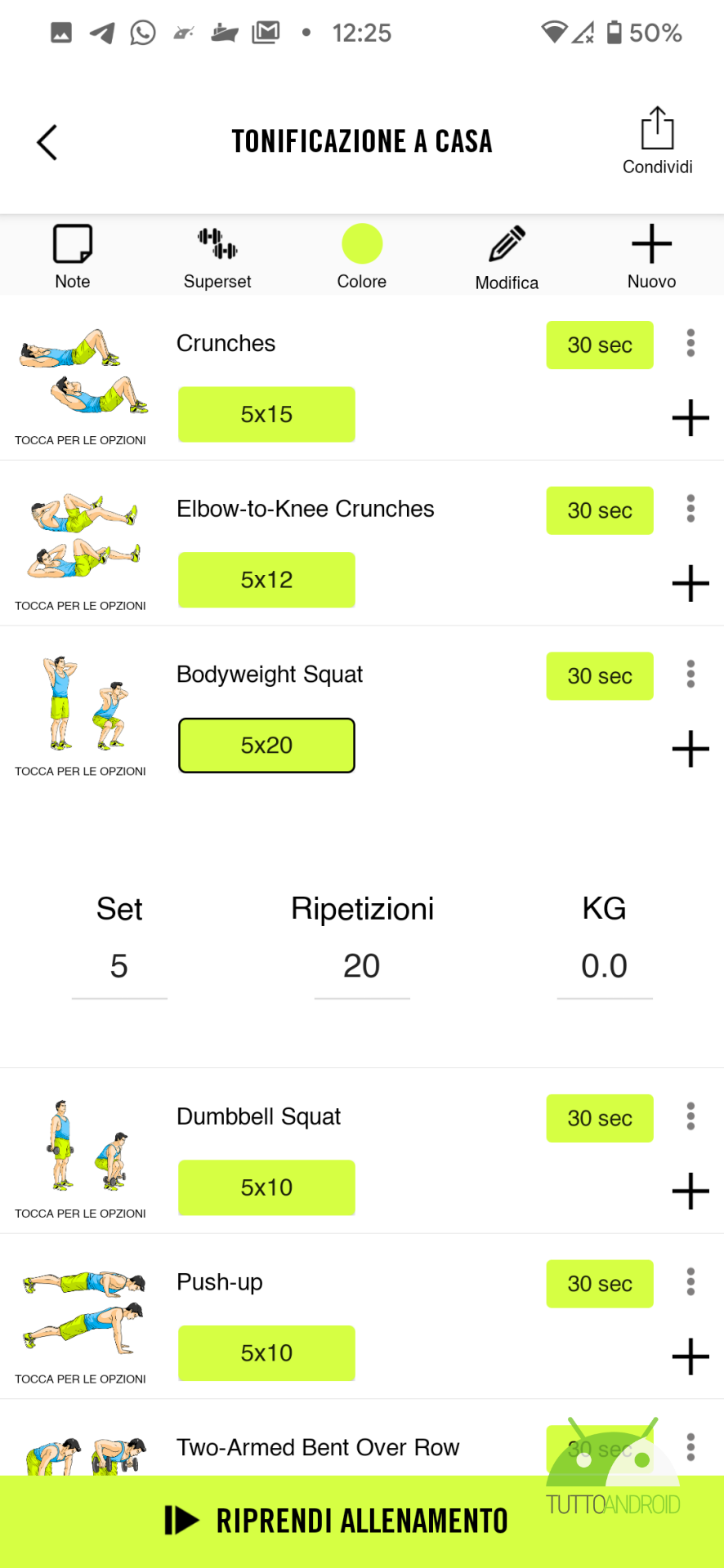Viewport: 724px width, 1568px height.
Task: Add a set to Elbow-to-Knee Crunches
Action: coord(690,583)
